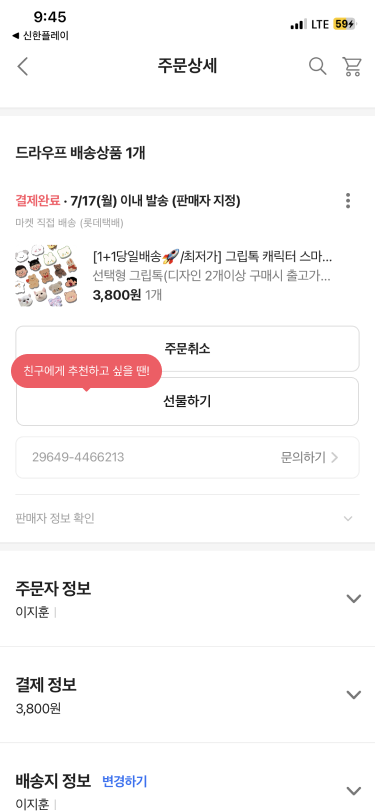Open the search magnifier icon

[318, 66]
